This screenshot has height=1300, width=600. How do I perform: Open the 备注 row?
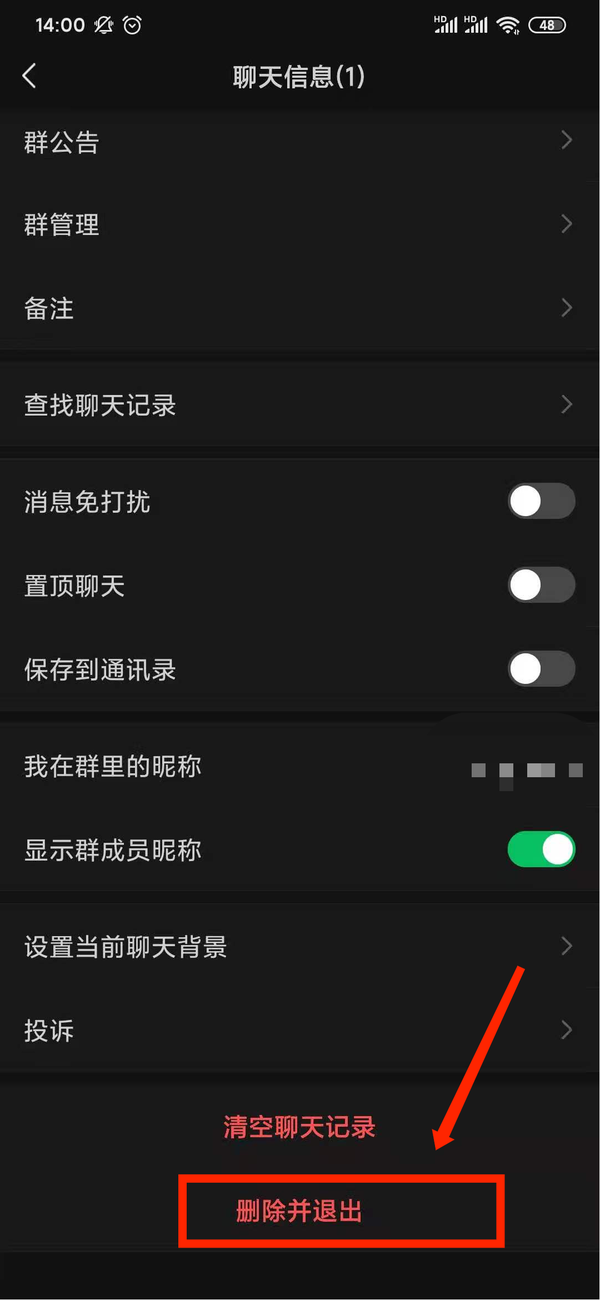click(300, 308)
